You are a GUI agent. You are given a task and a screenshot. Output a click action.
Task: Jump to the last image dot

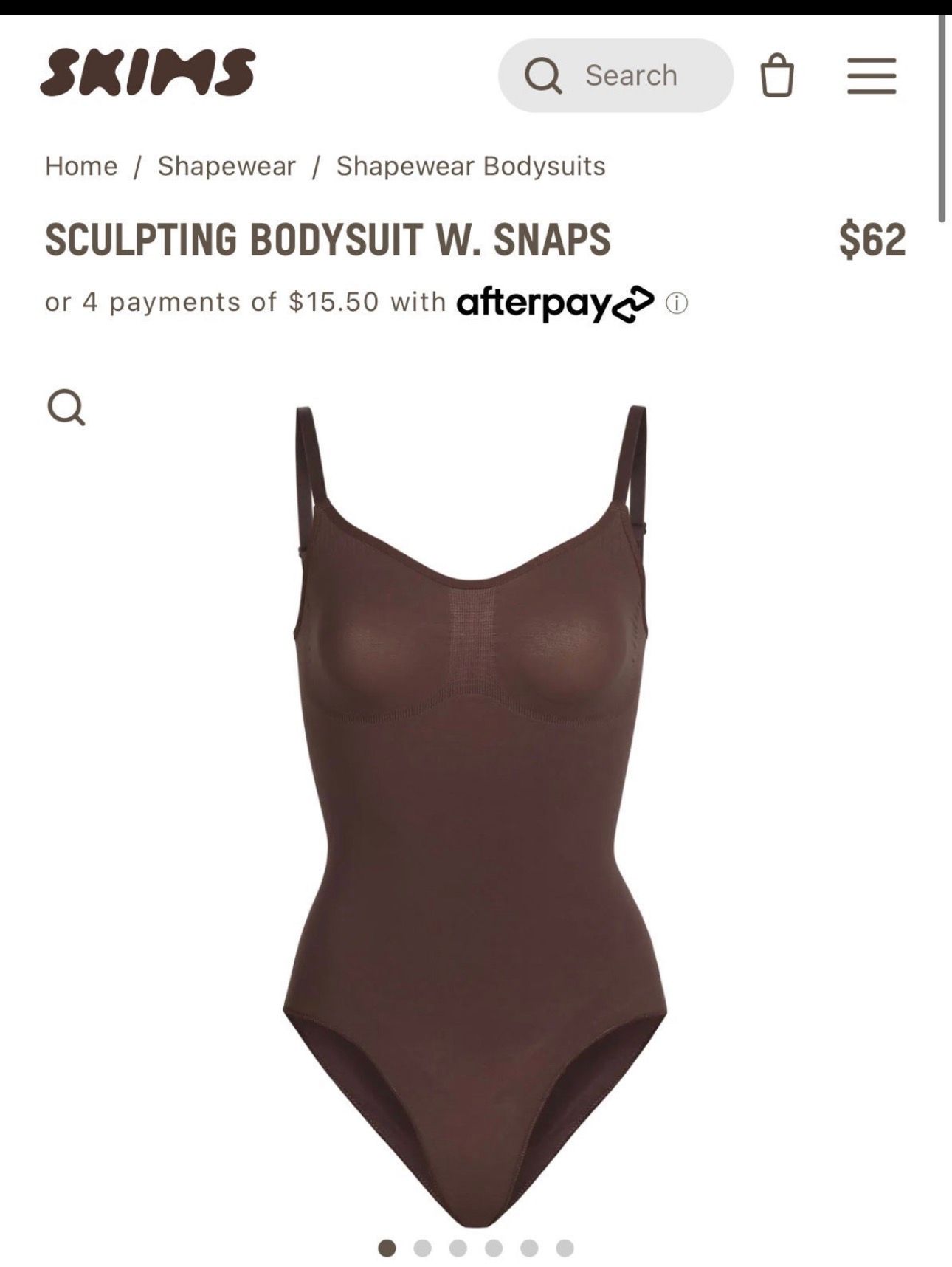pos(565,1248)
